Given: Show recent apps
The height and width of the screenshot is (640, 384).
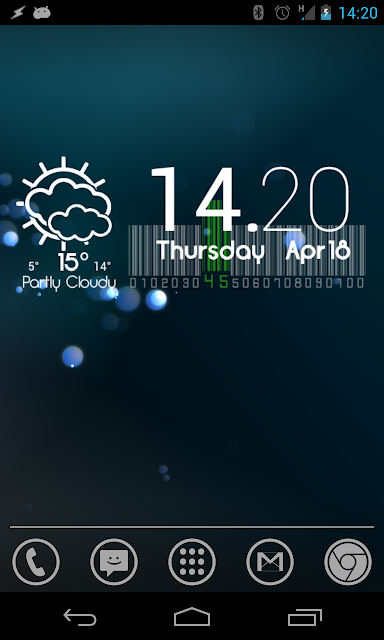Looking at the screenshot, I should tap(305, 617).
